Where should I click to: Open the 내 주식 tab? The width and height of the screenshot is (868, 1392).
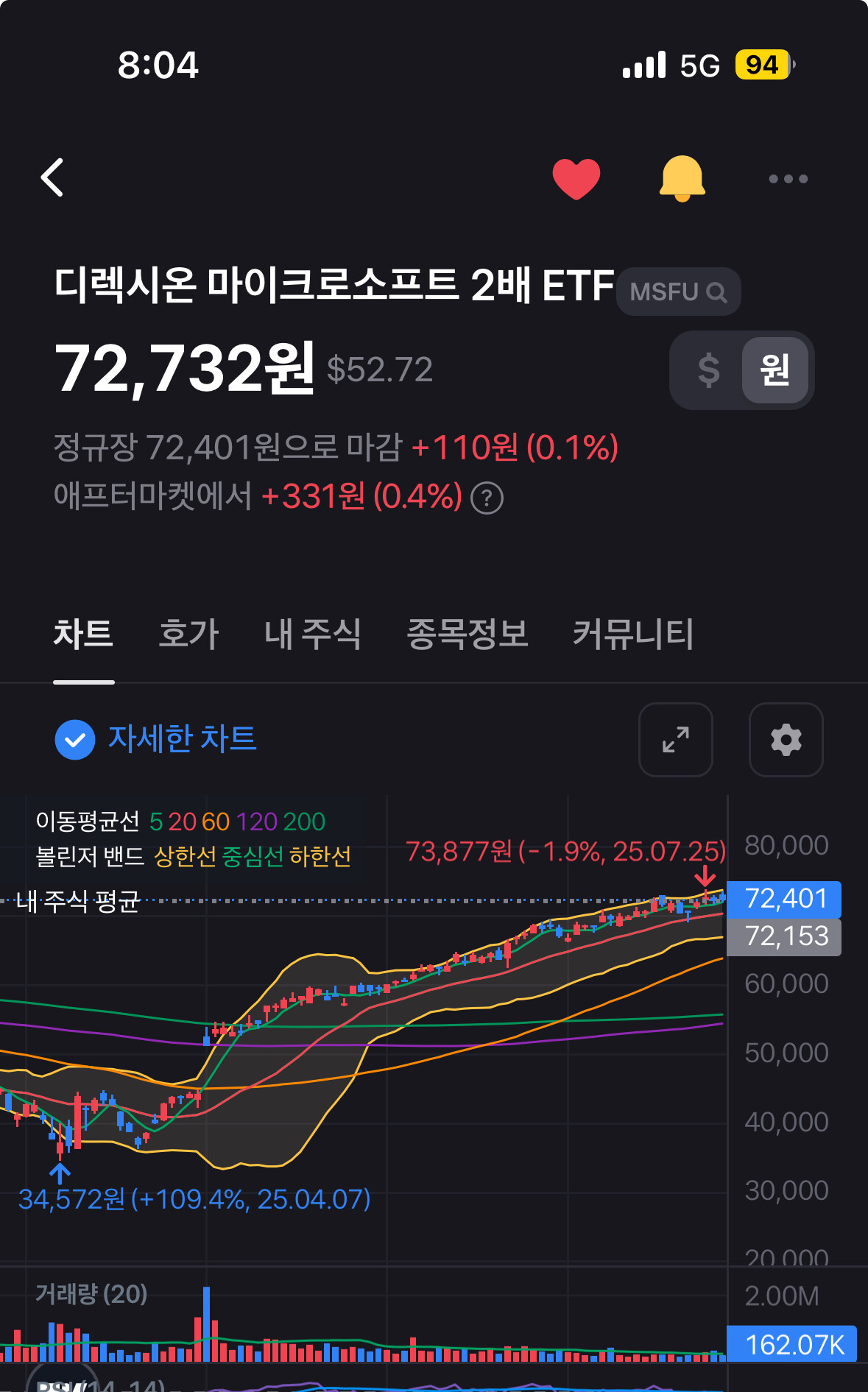312,634
